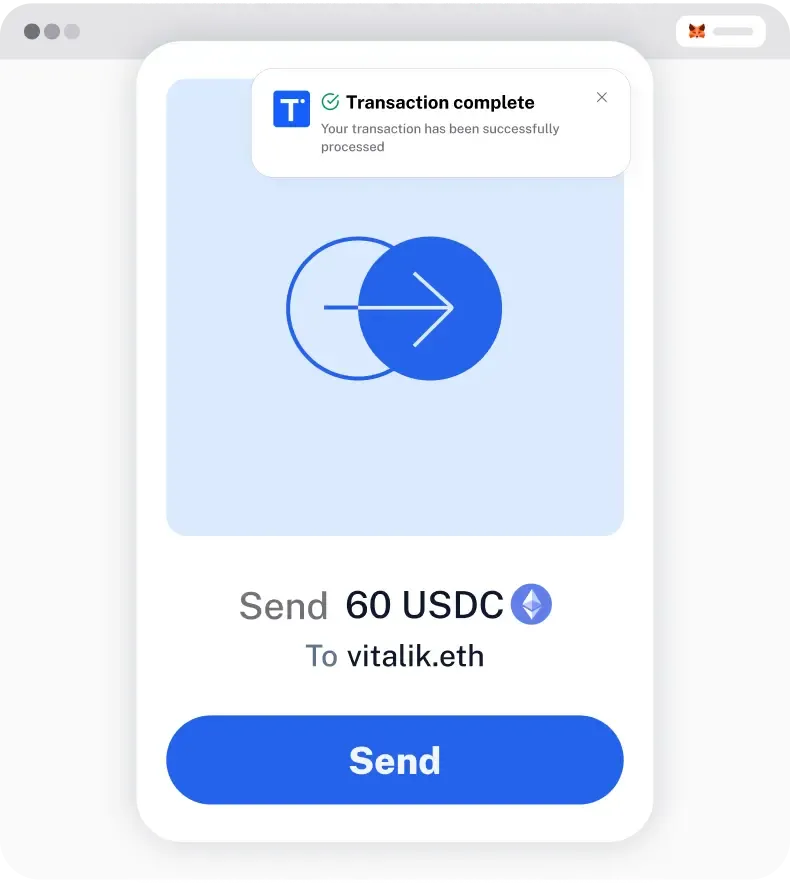Click the gray pill next to MetaMask
This screenshot has height=884, width=790.
(733, 31)
